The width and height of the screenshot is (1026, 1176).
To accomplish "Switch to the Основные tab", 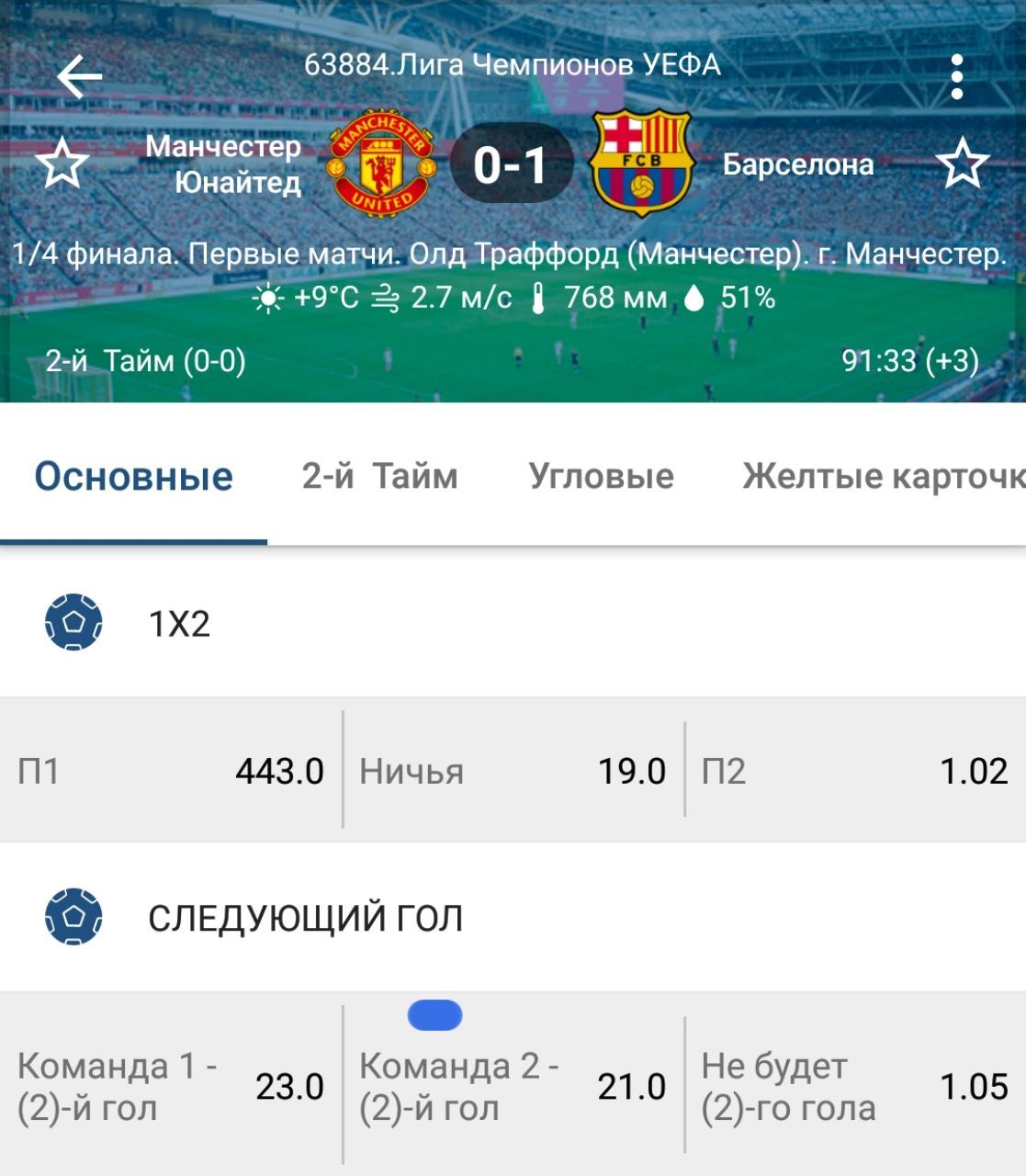I will pyautogui.click(x=134, y=477).
